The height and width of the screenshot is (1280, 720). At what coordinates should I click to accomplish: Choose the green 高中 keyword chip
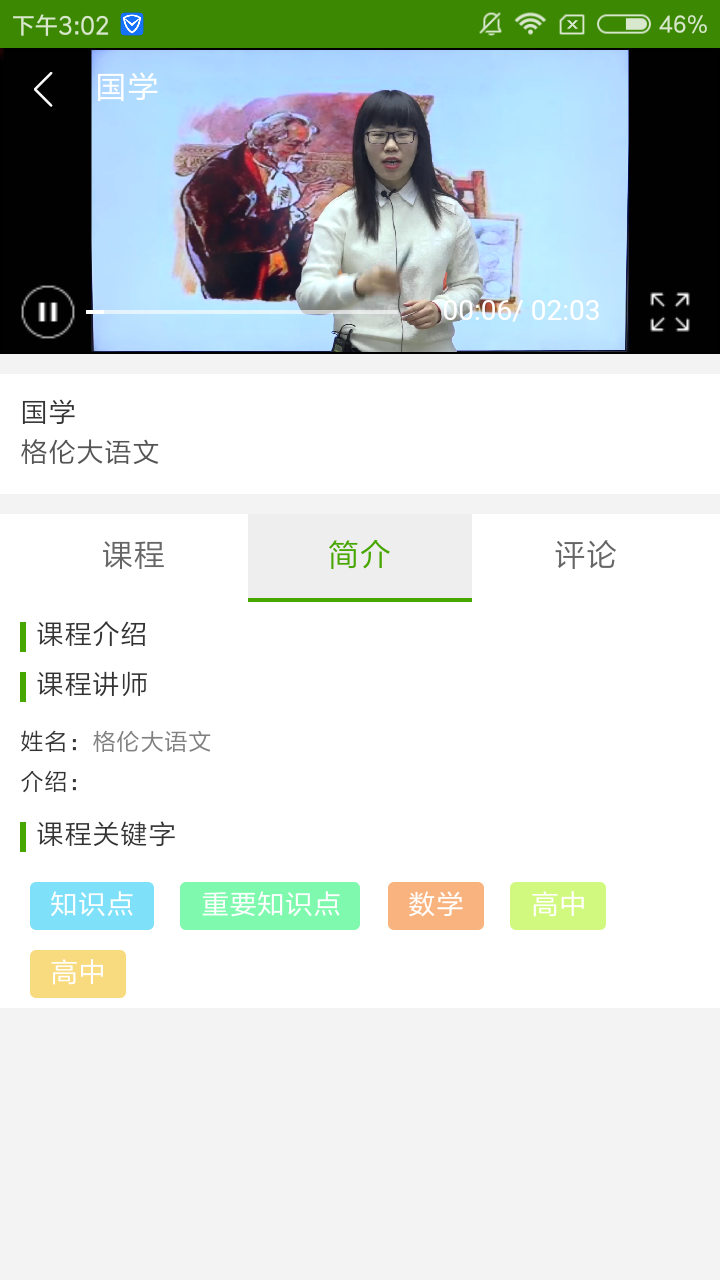coord(558,905)
